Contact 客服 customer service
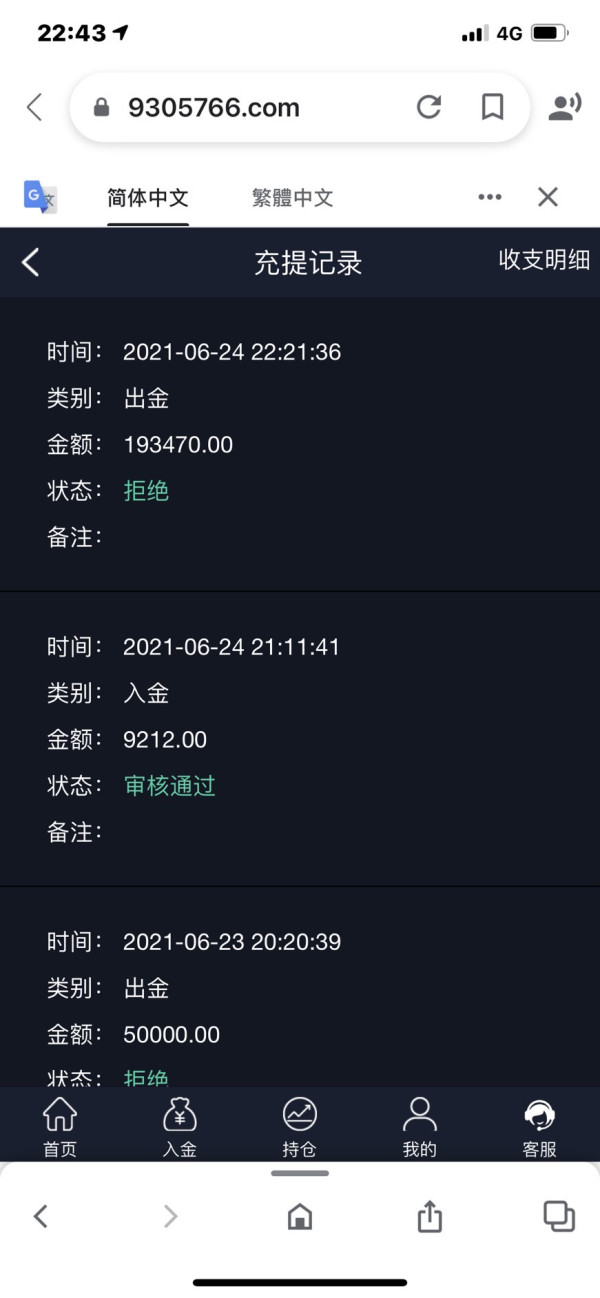Image resolution: width=600 pixels, height=1298 pixels. [x=540, y=1126]
